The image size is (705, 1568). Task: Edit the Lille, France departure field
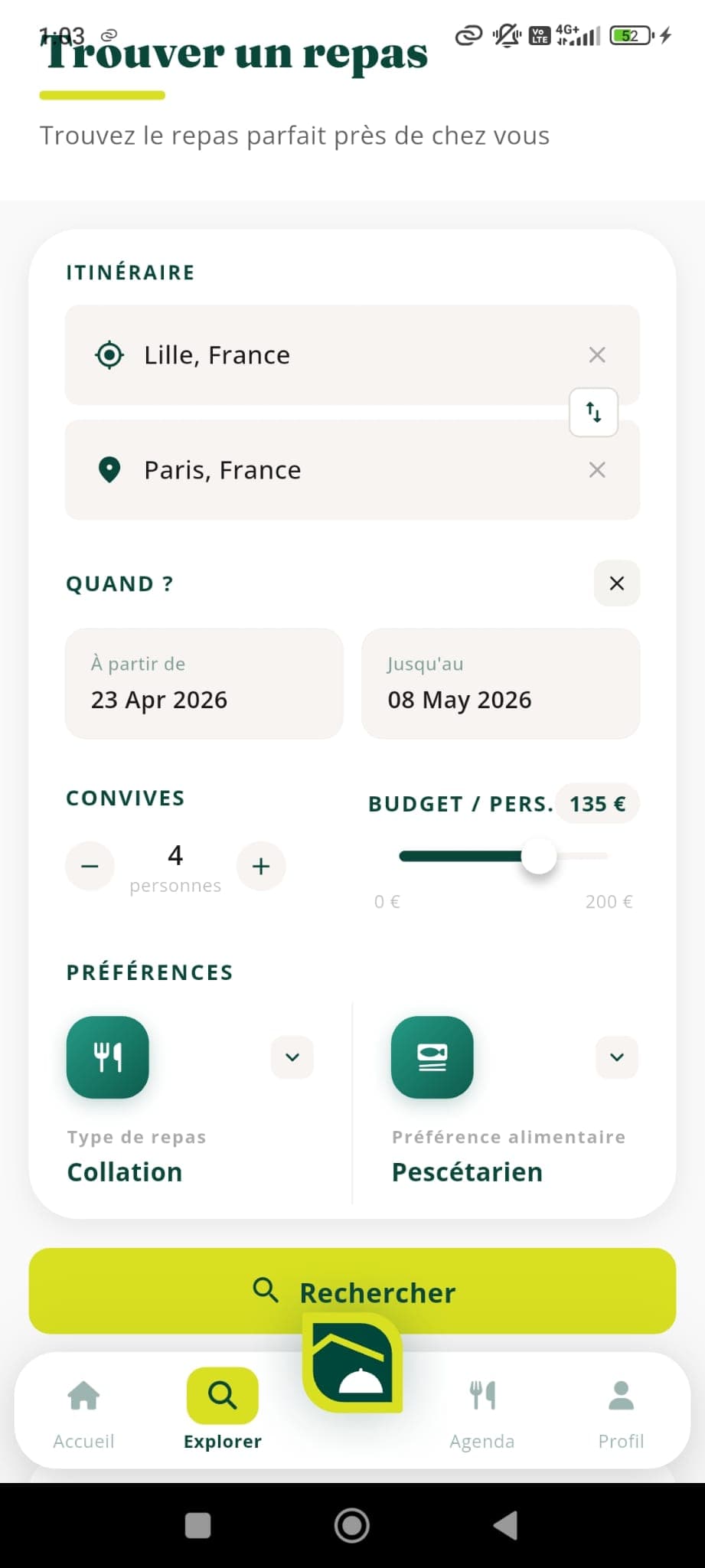337,355
